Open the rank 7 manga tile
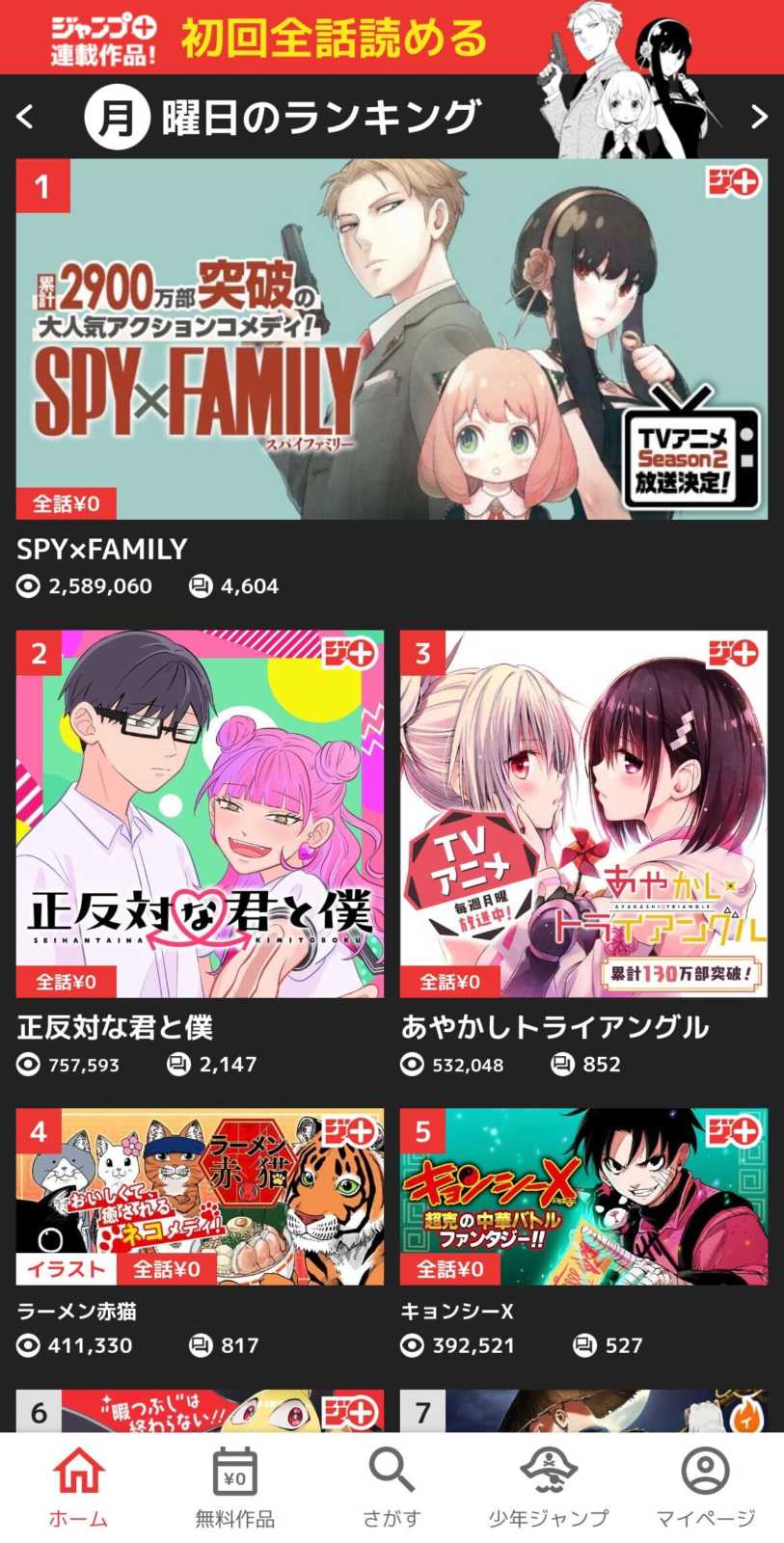The image size is (784, 1543). pyautogui.click(x=583, y=1411)
